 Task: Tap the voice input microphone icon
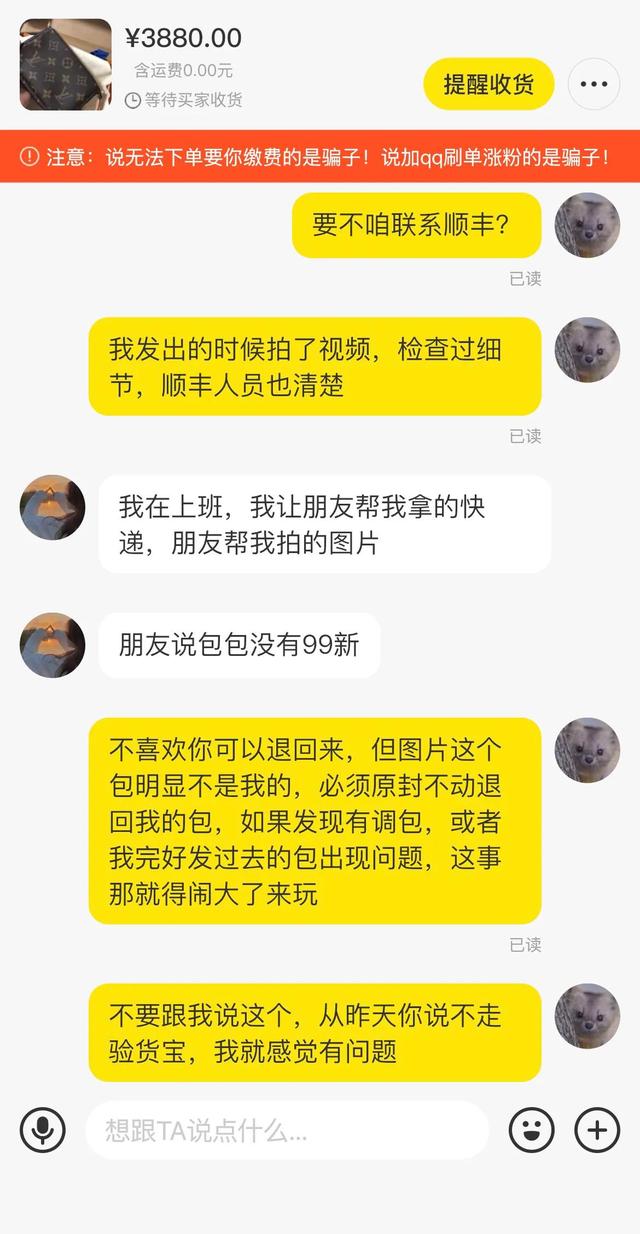coord(42,1130)
